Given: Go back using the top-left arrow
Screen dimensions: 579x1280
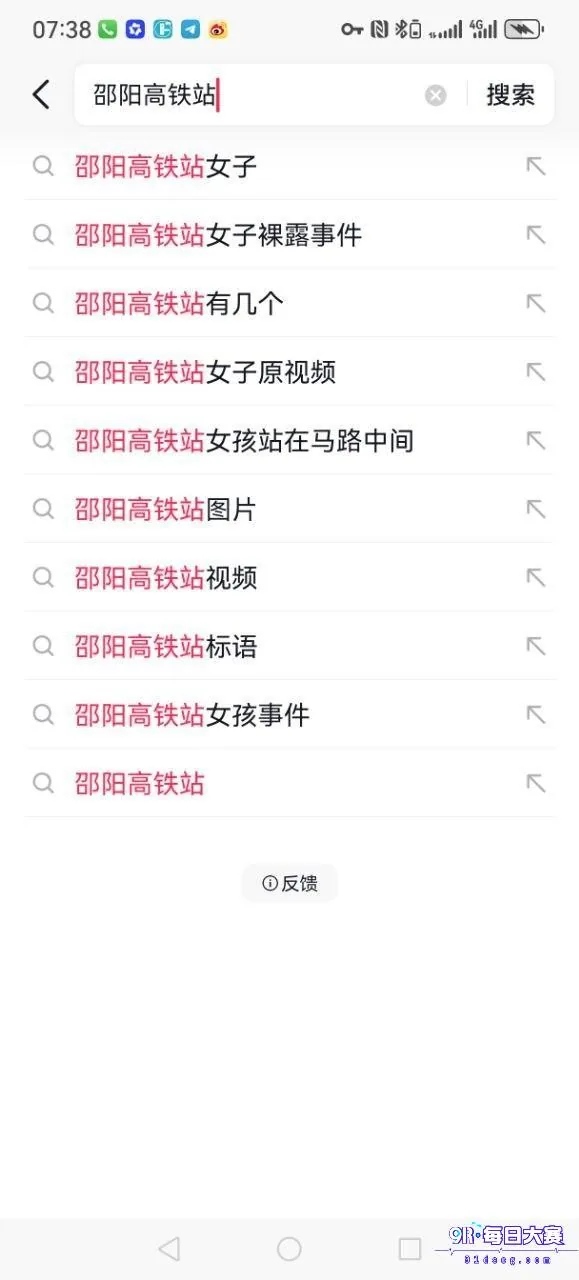Looking at the screenshot, I should (x=41, y=95).
